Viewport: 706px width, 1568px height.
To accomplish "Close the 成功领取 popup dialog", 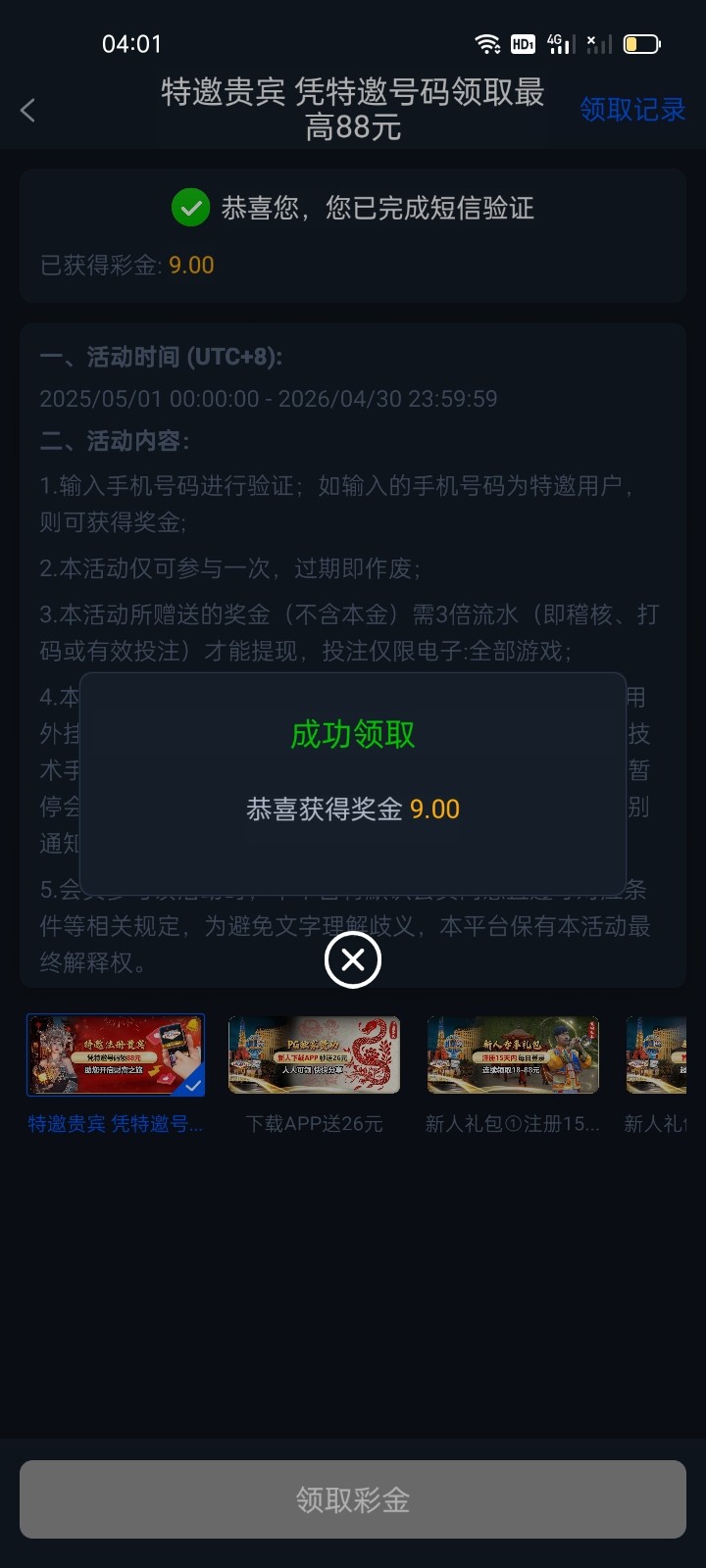I will (353, 959).
